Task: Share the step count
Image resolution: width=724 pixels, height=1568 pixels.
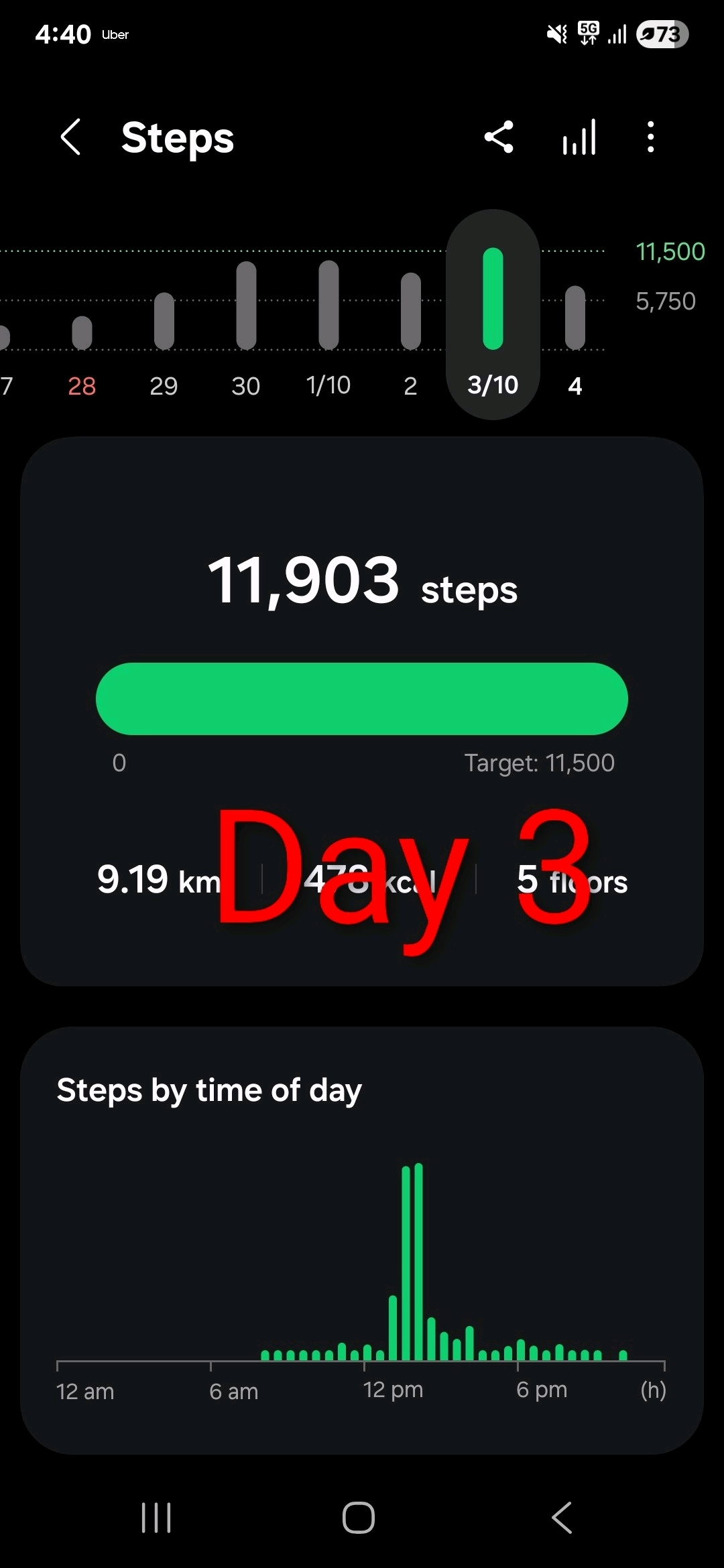Action: pos(499,137)
